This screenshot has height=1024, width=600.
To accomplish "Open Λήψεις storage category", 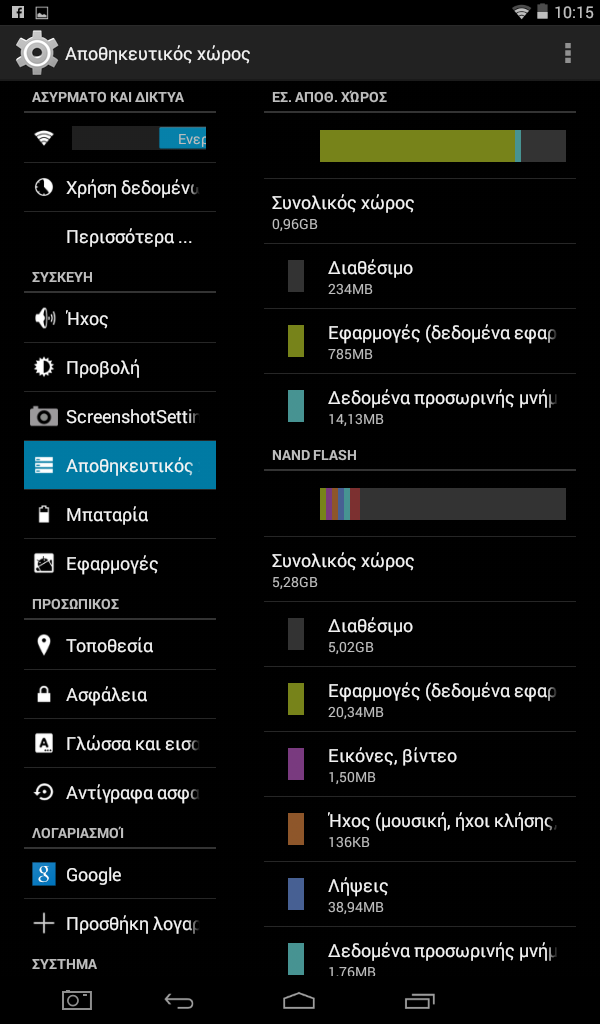I will click(x=420, y=894).
